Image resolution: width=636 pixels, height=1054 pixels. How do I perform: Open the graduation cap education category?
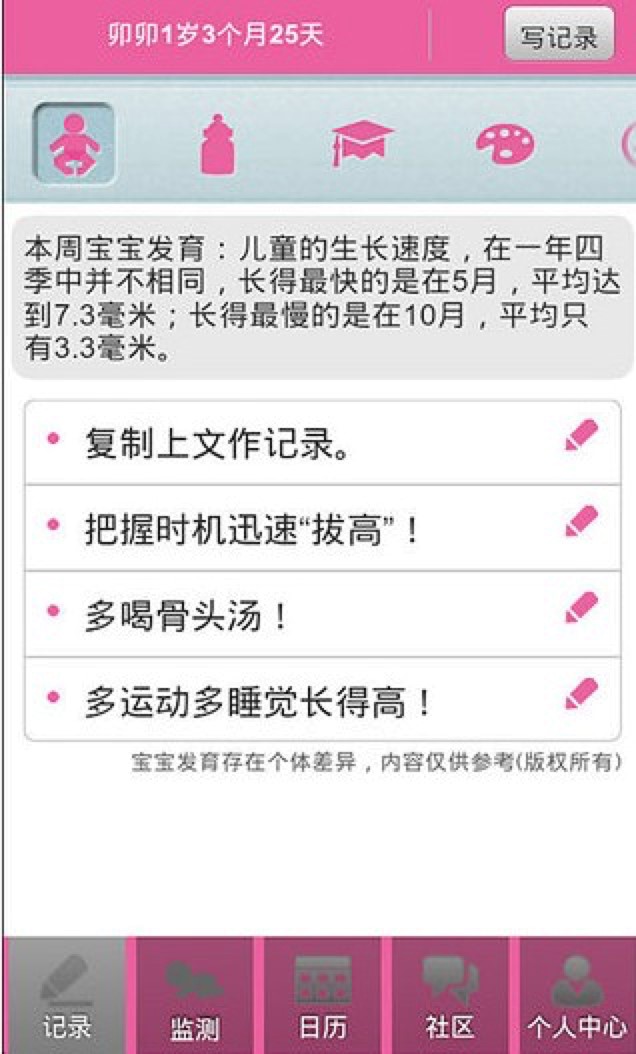pyautogui.click(x=362, y=144)
